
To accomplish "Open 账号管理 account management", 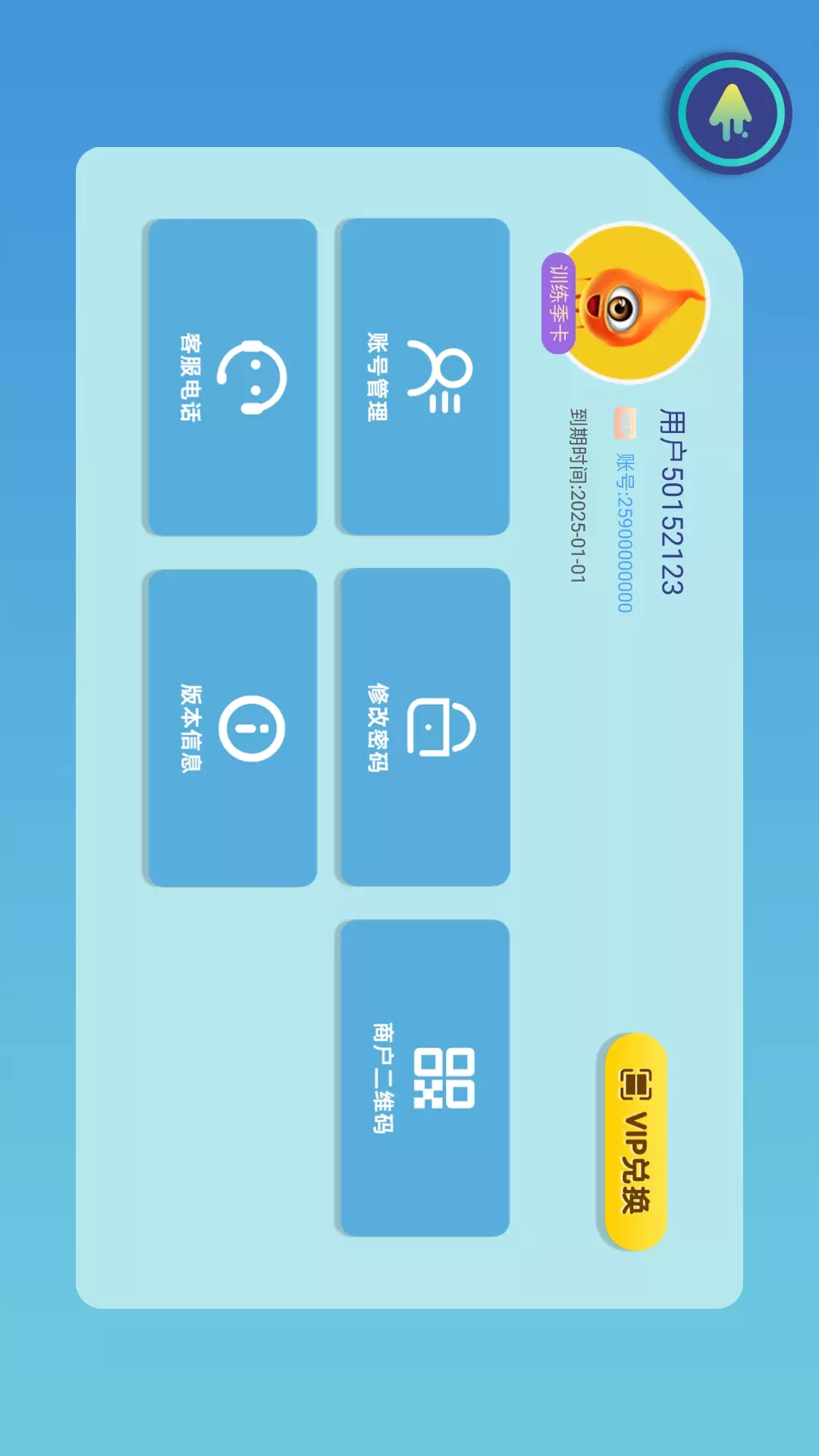I will (x=425, y=377).
